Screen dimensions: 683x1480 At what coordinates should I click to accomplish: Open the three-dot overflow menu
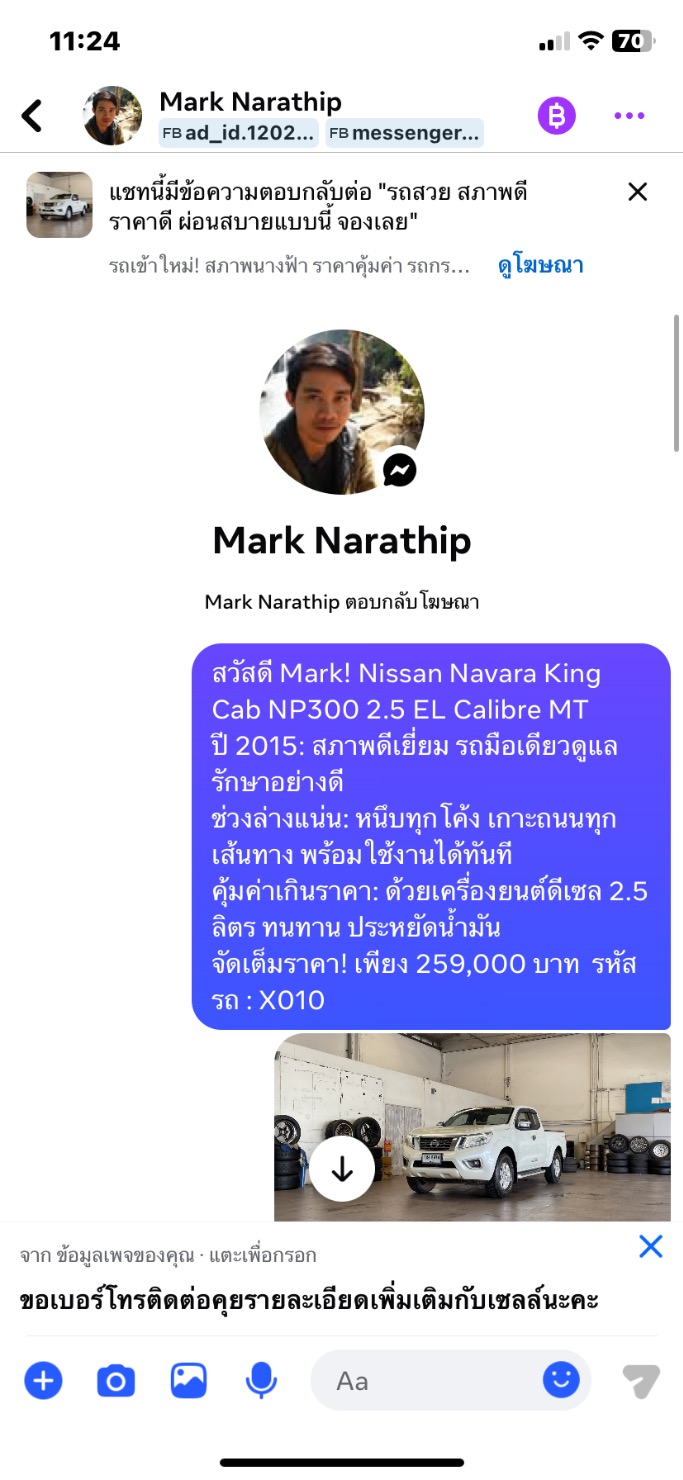[629, 116]
